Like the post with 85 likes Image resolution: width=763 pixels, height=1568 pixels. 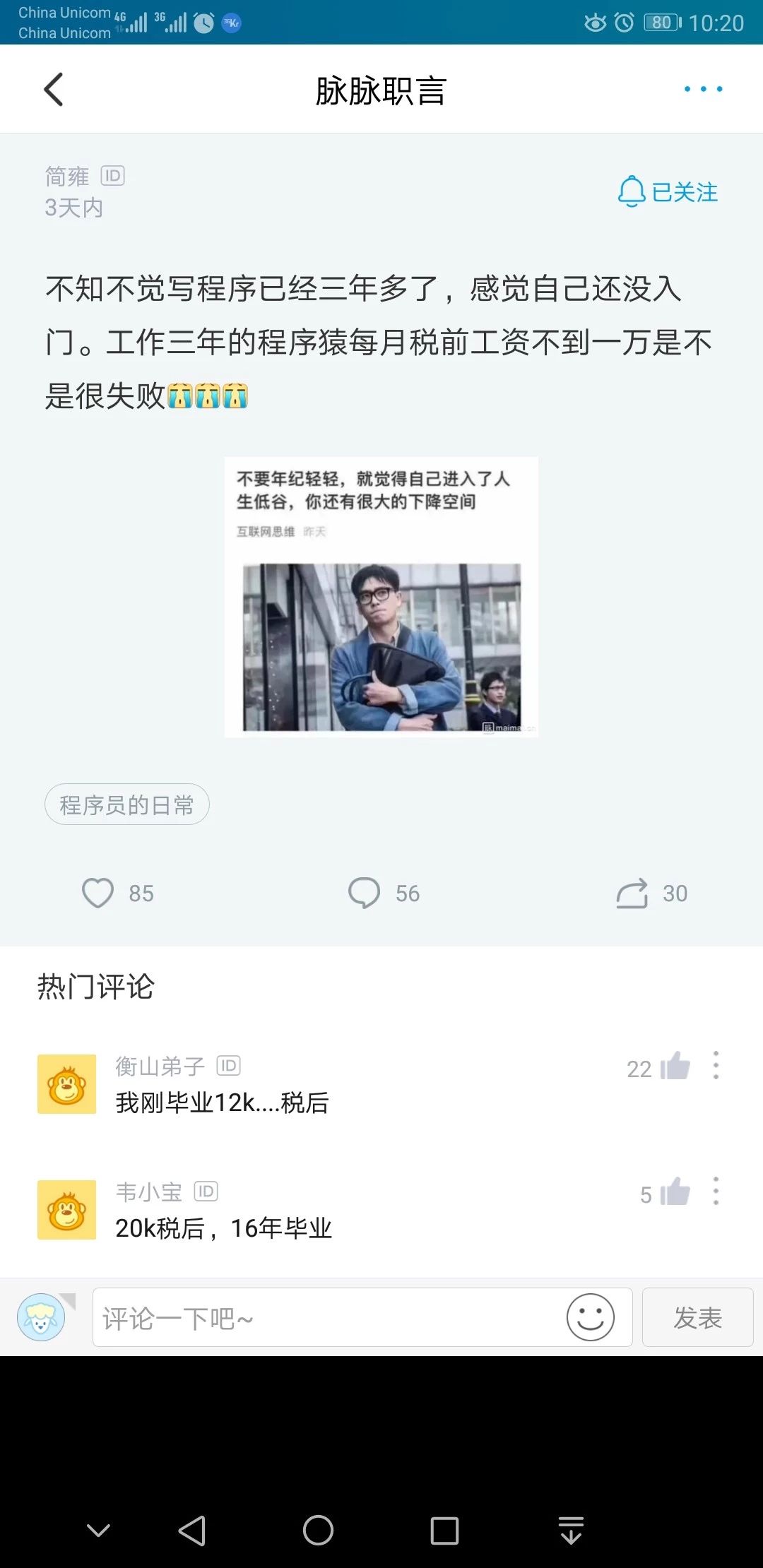[x=99, y=893]
